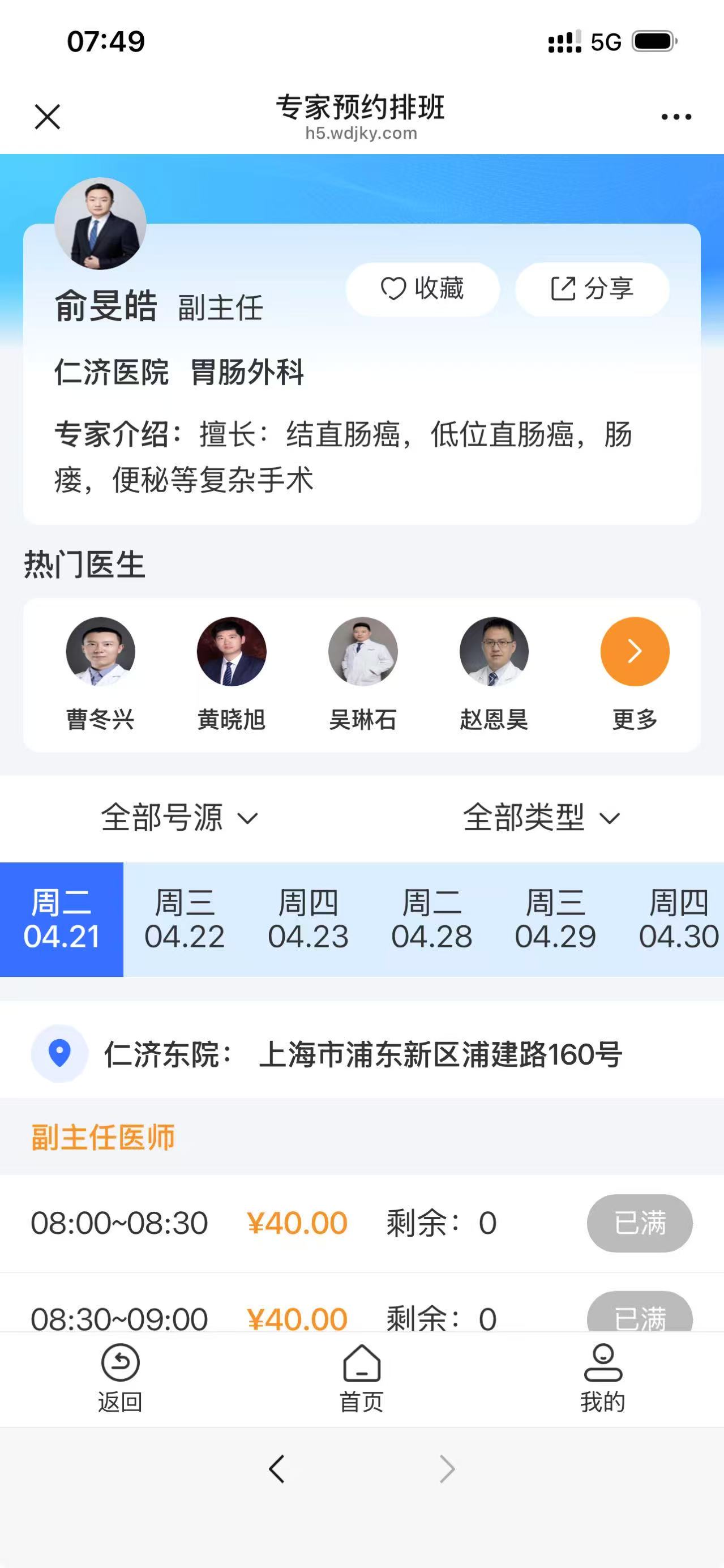Expand the 全部类型 dropdown
The width and height of the screenshot is (724, 1568).
tap(542, 818)
